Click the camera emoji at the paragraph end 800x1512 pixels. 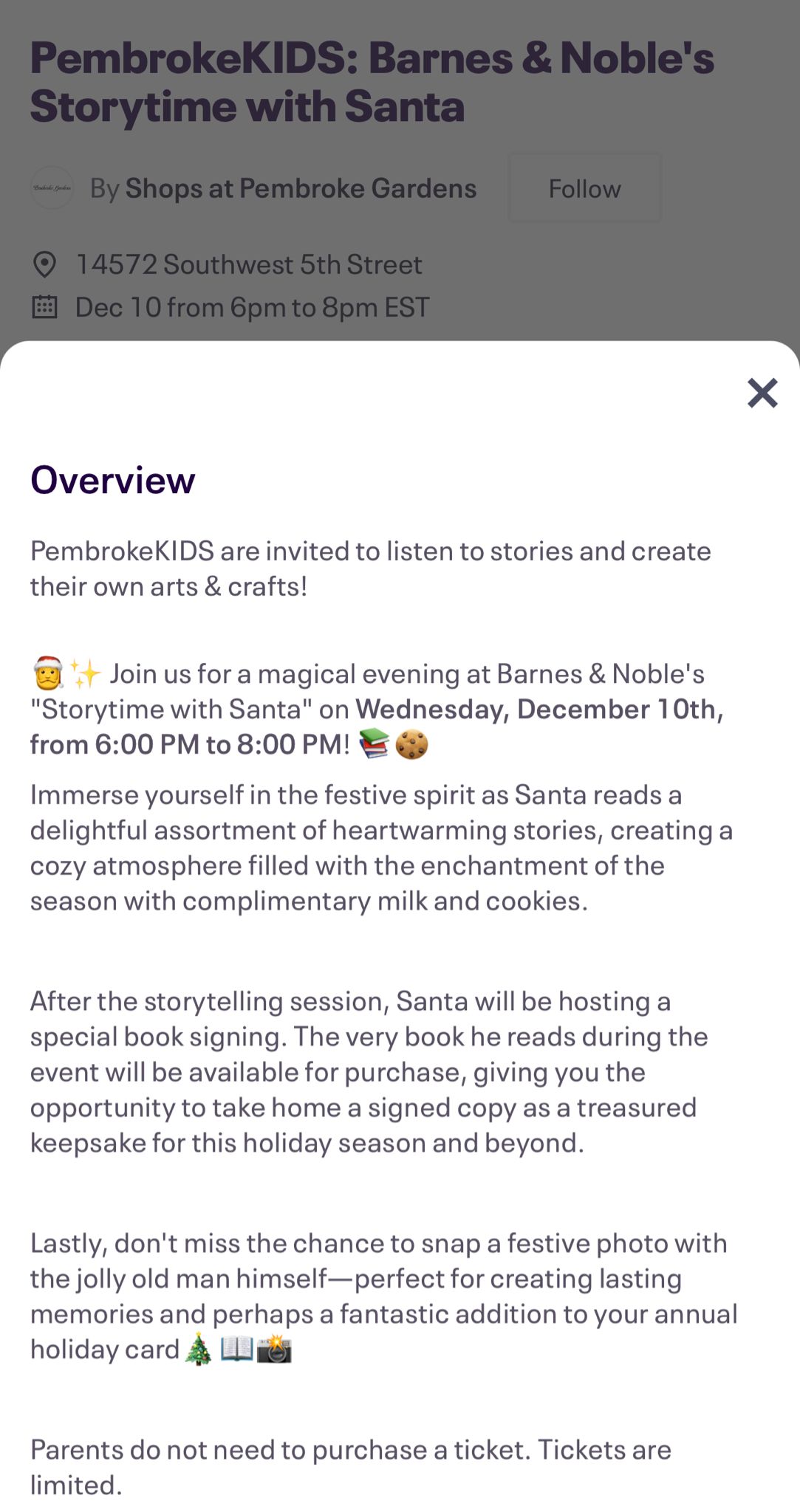(277, 1349)
